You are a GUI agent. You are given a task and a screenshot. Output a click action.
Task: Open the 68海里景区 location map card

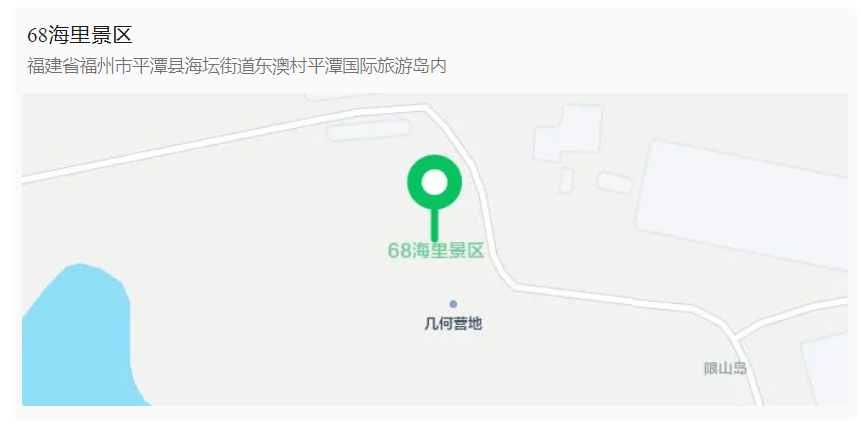(x=434, y=248)
